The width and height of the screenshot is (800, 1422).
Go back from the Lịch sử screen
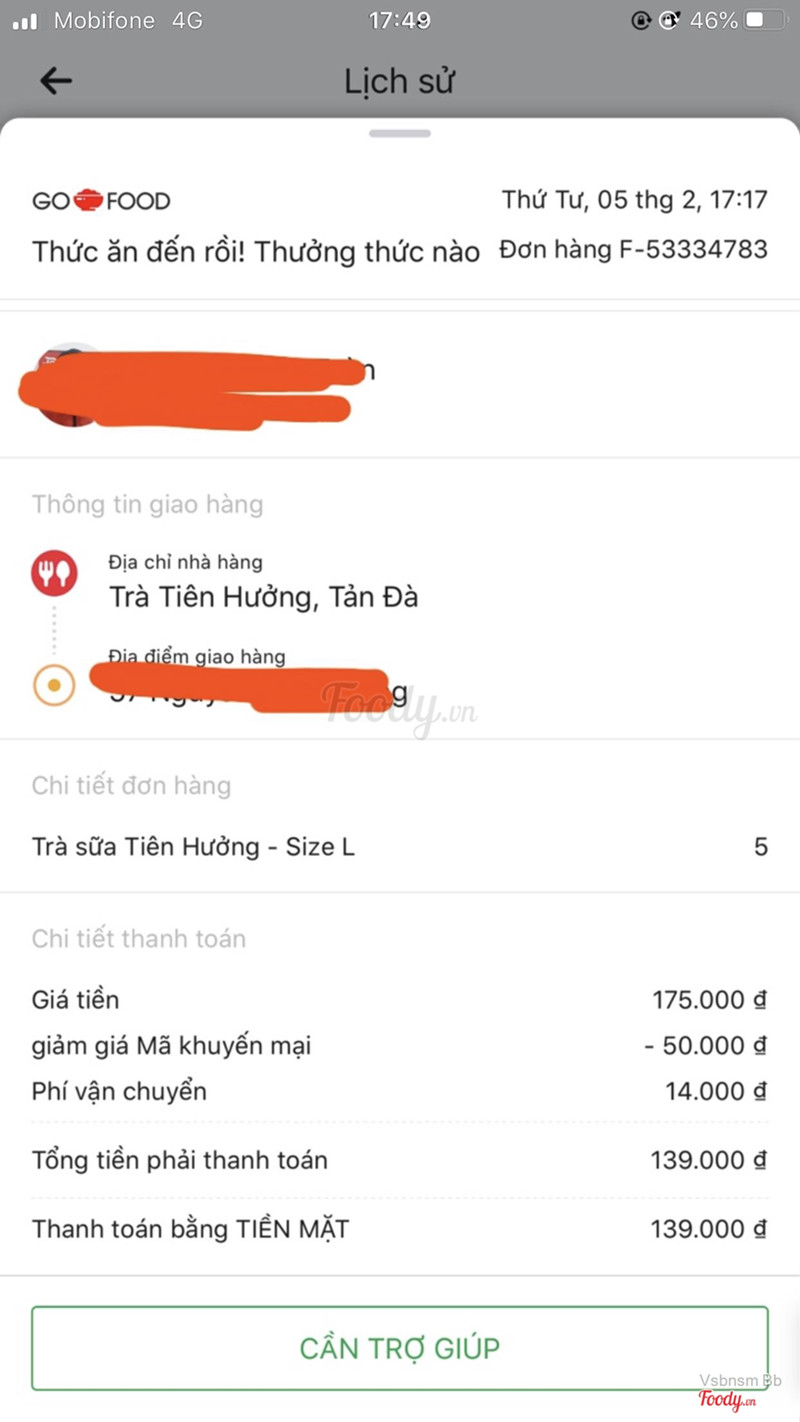click(56, 81)
